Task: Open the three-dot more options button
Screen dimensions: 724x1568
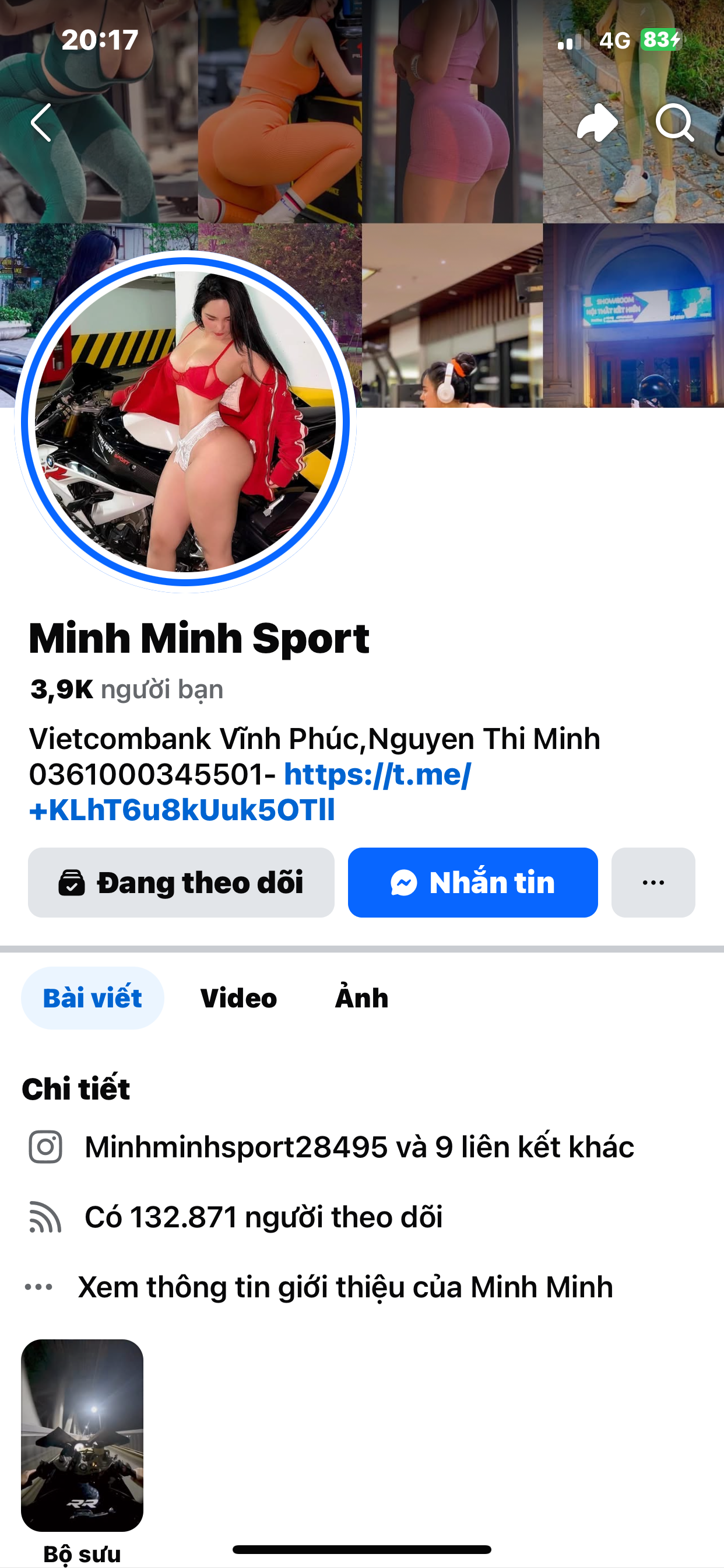Action: (653, 883)
